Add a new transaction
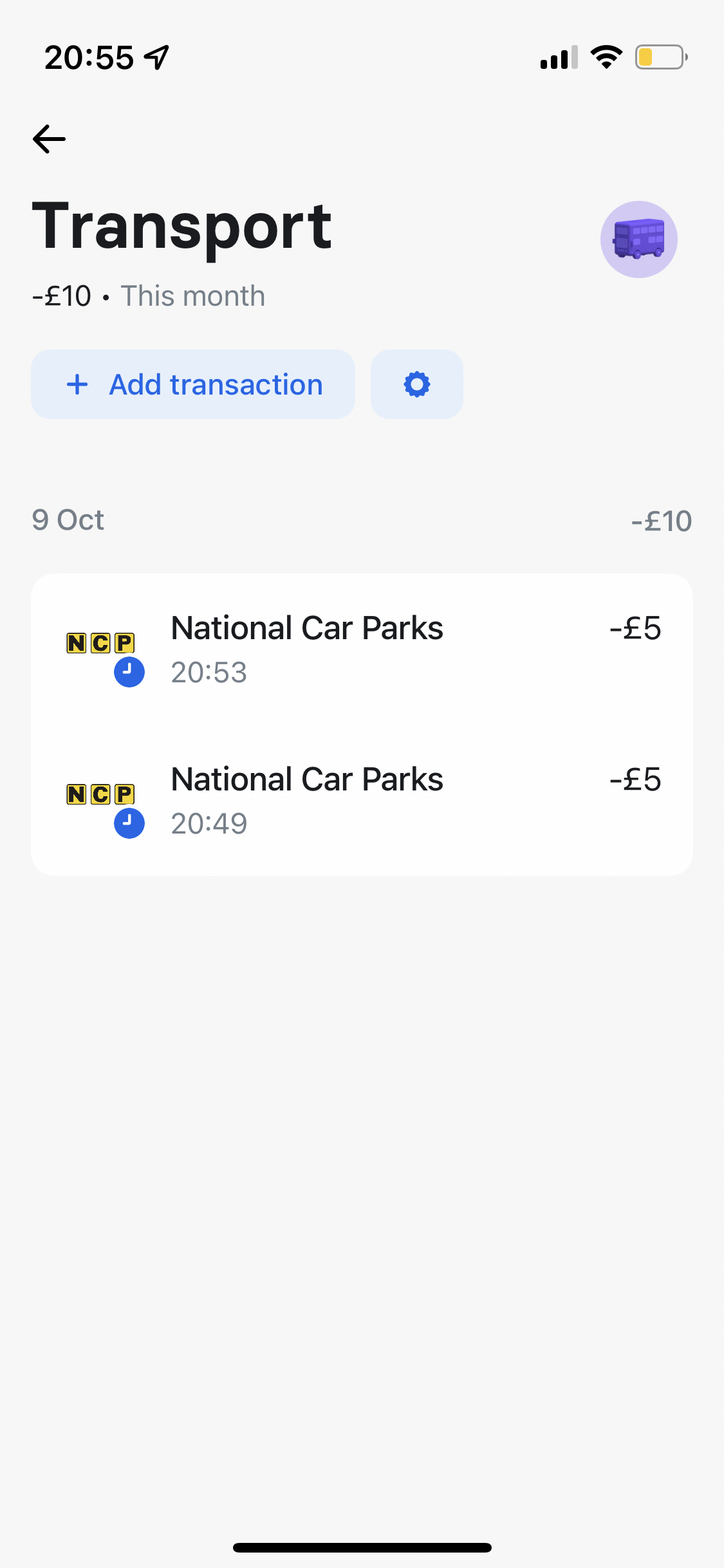This screenshot has height=1568, width=724. (193, 385)
